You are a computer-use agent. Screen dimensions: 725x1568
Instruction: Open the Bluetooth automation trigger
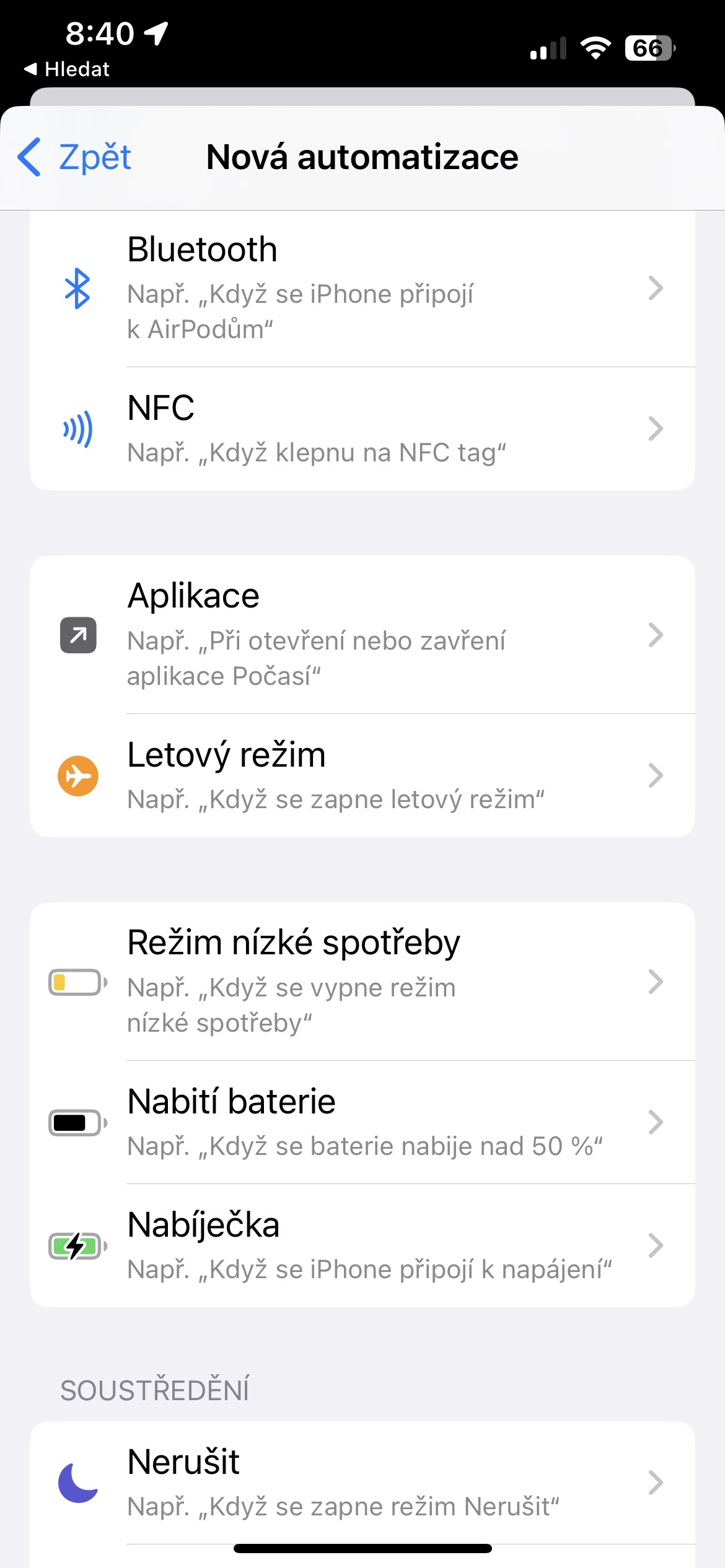[x=362, y=289]
